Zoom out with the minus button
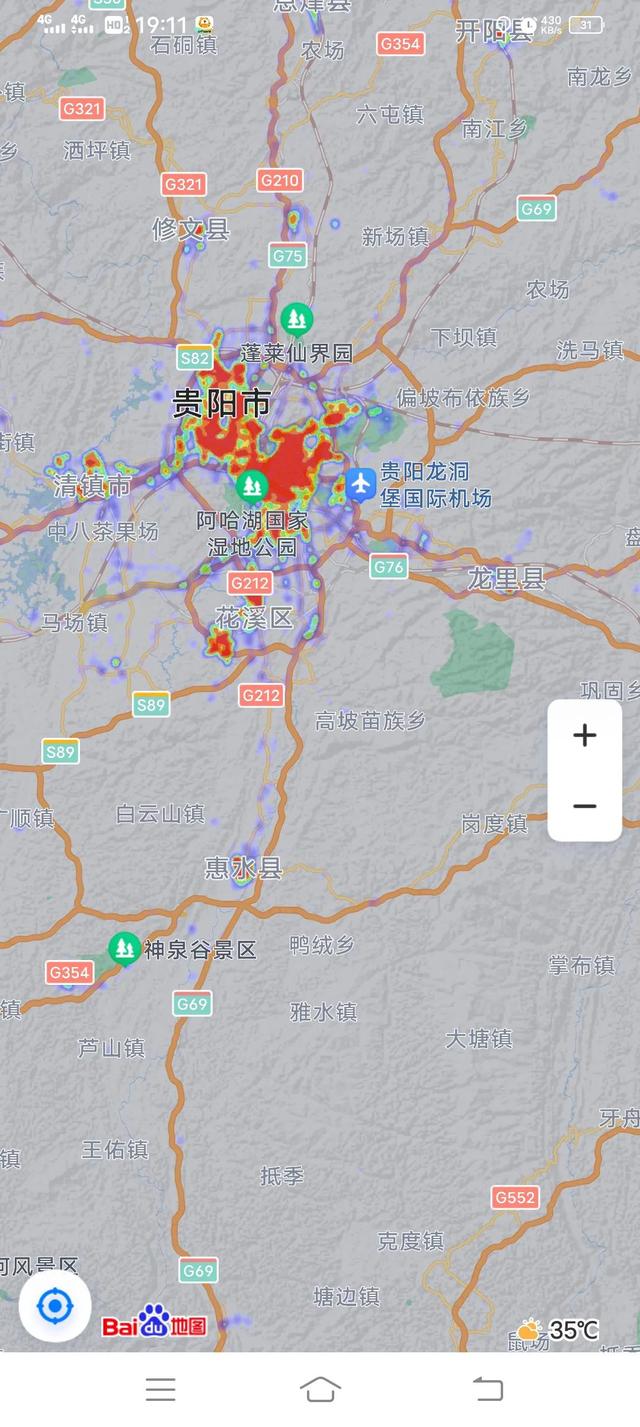This screenshot has width=640, height=1427. click(585, 806)
